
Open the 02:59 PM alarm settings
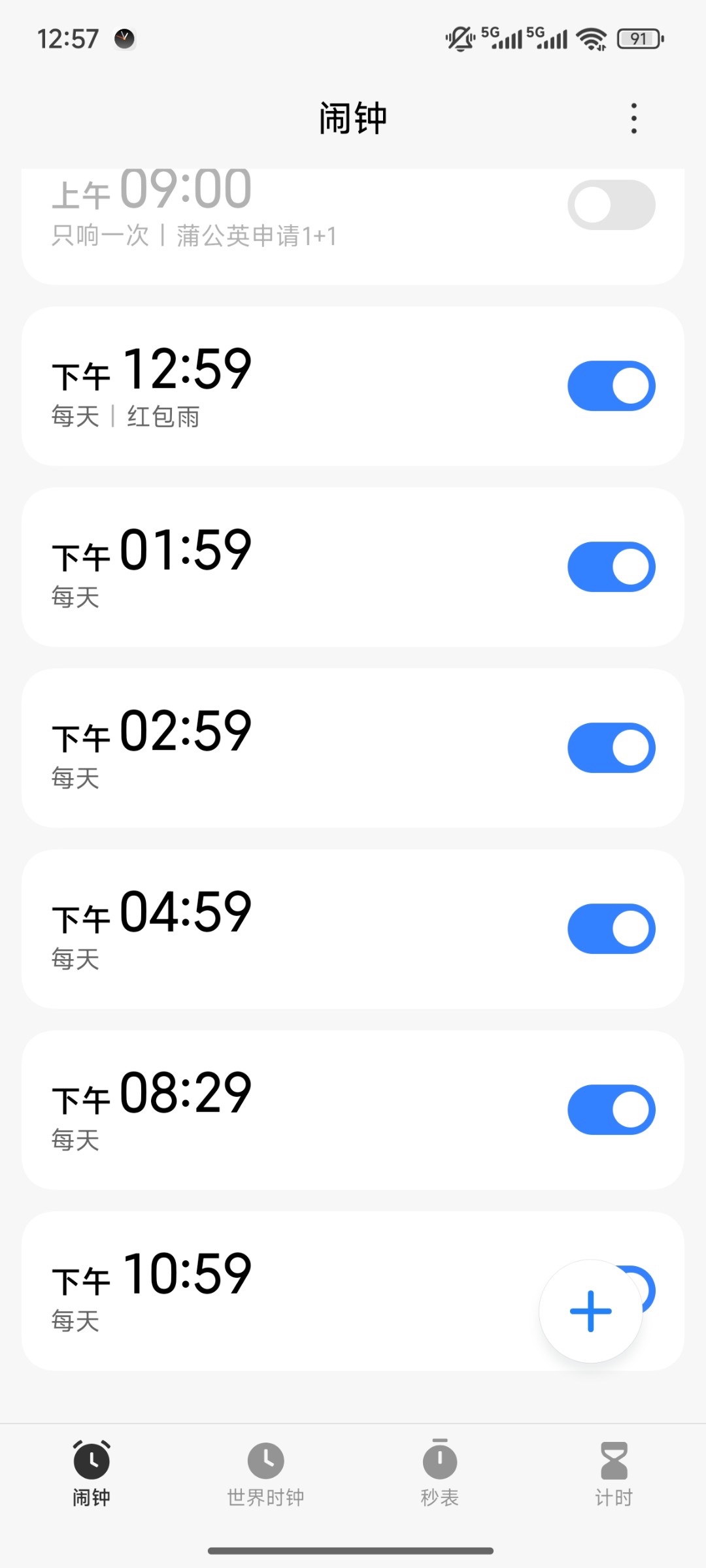pos(261,748)
